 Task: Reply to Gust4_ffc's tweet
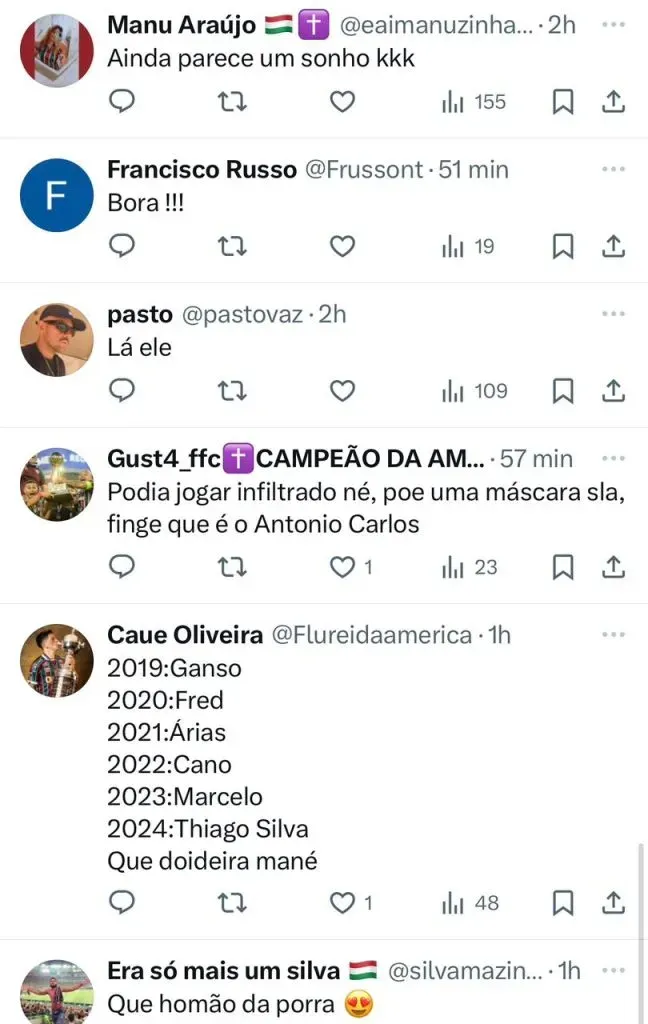tap(122, 567)
